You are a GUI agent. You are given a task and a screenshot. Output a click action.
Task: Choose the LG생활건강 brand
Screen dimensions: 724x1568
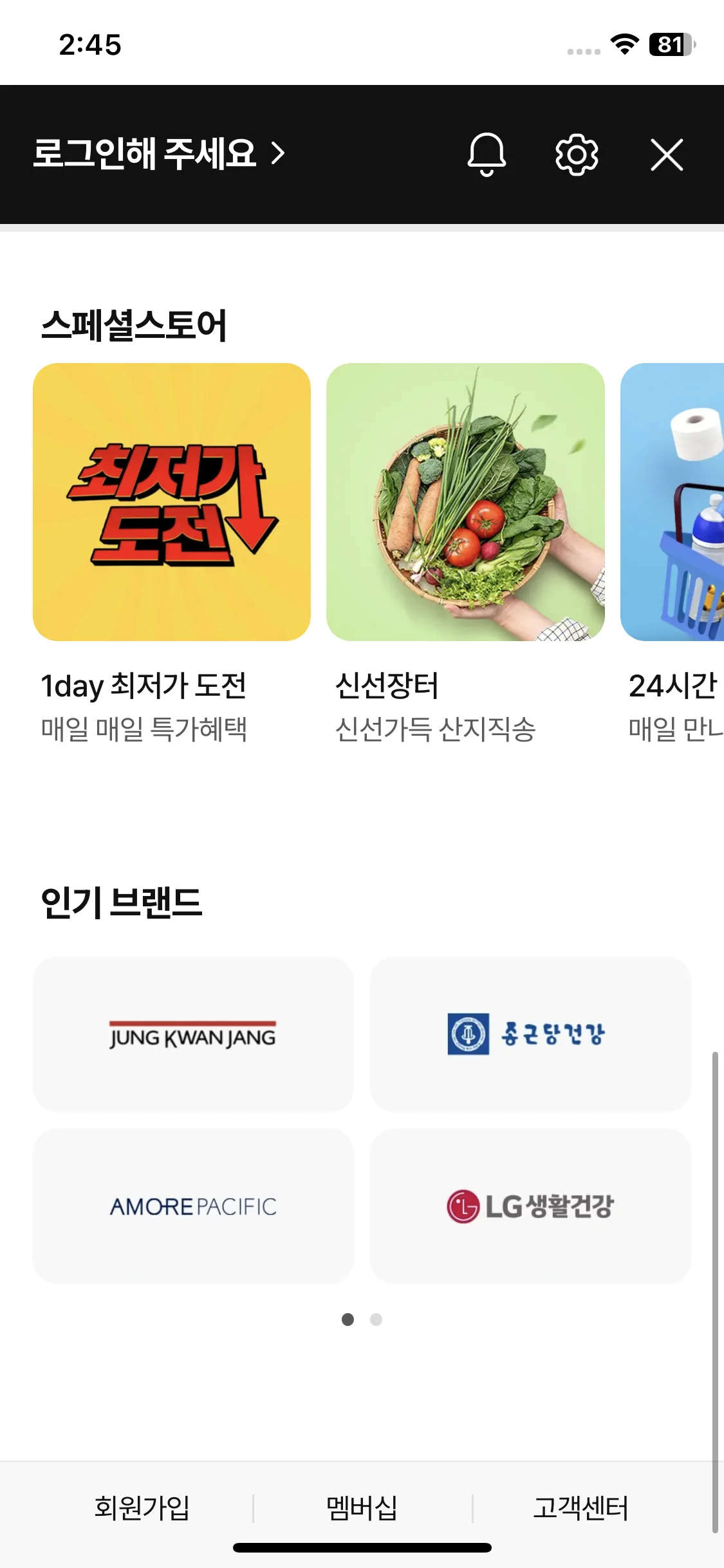pyautogui.click(x=530, y=1206)
